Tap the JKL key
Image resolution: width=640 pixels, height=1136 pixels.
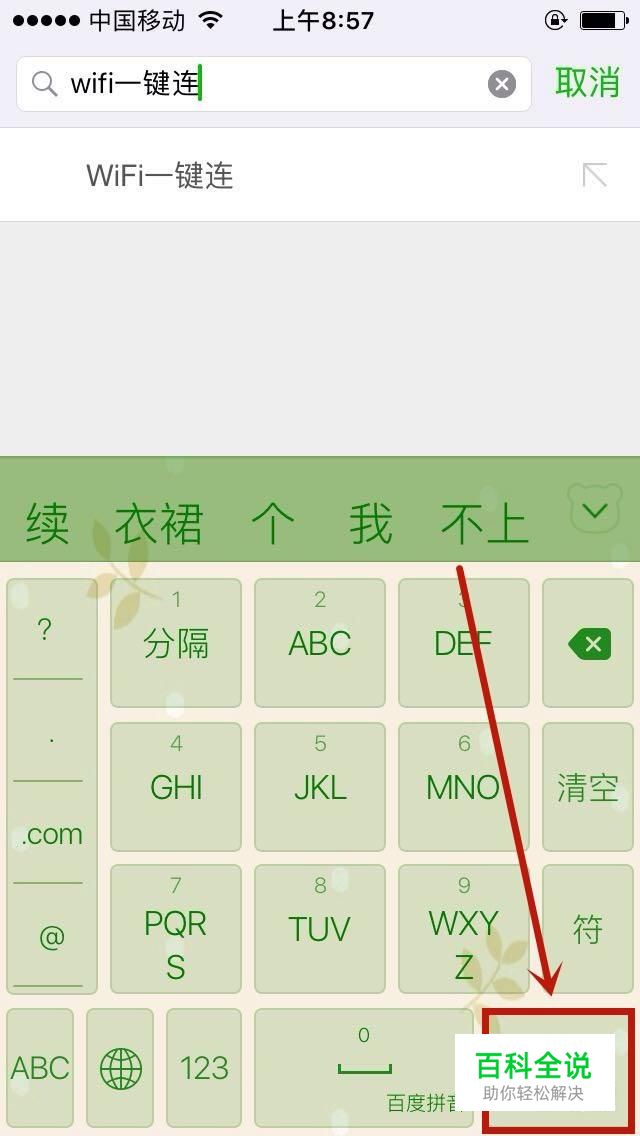(x=320, y=787)
